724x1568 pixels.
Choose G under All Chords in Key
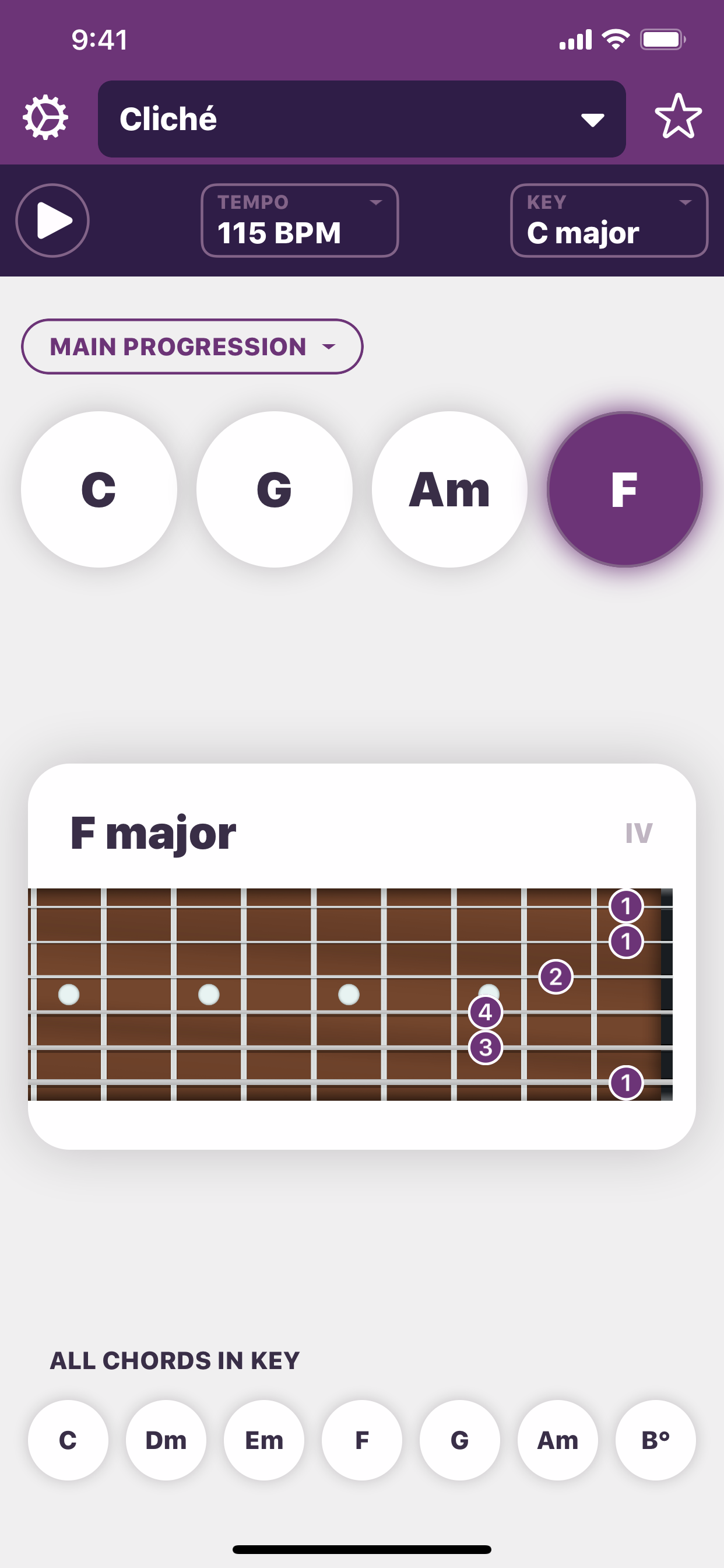[460, 1440]
